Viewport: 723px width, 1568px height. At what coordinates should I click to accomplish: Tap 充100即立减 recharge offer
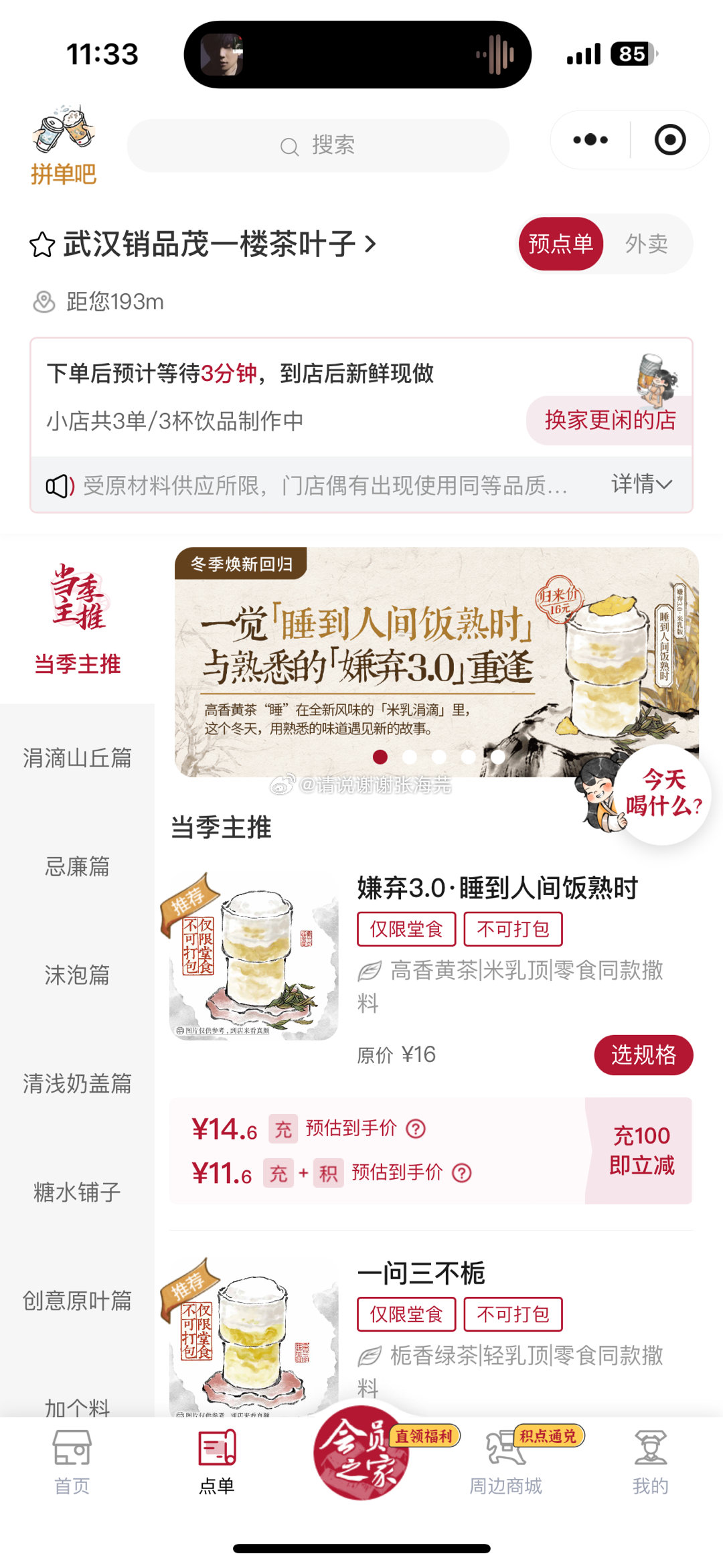(x=640, y=1150)
